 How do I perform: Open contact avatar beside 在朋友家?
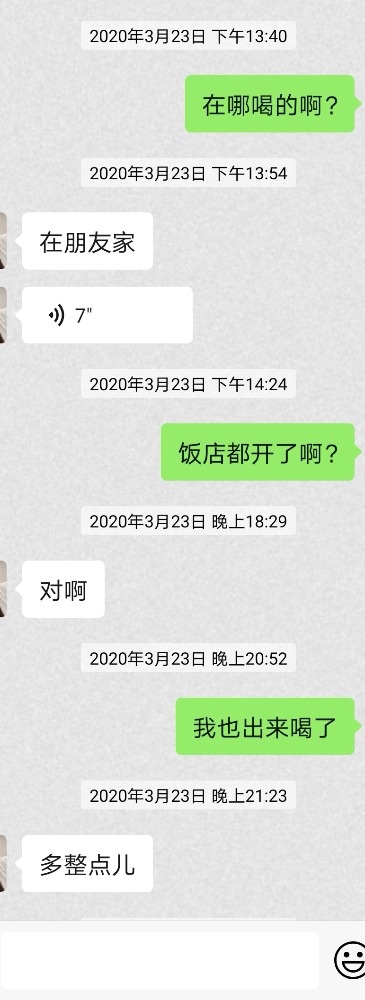click(x=3, y=241)
